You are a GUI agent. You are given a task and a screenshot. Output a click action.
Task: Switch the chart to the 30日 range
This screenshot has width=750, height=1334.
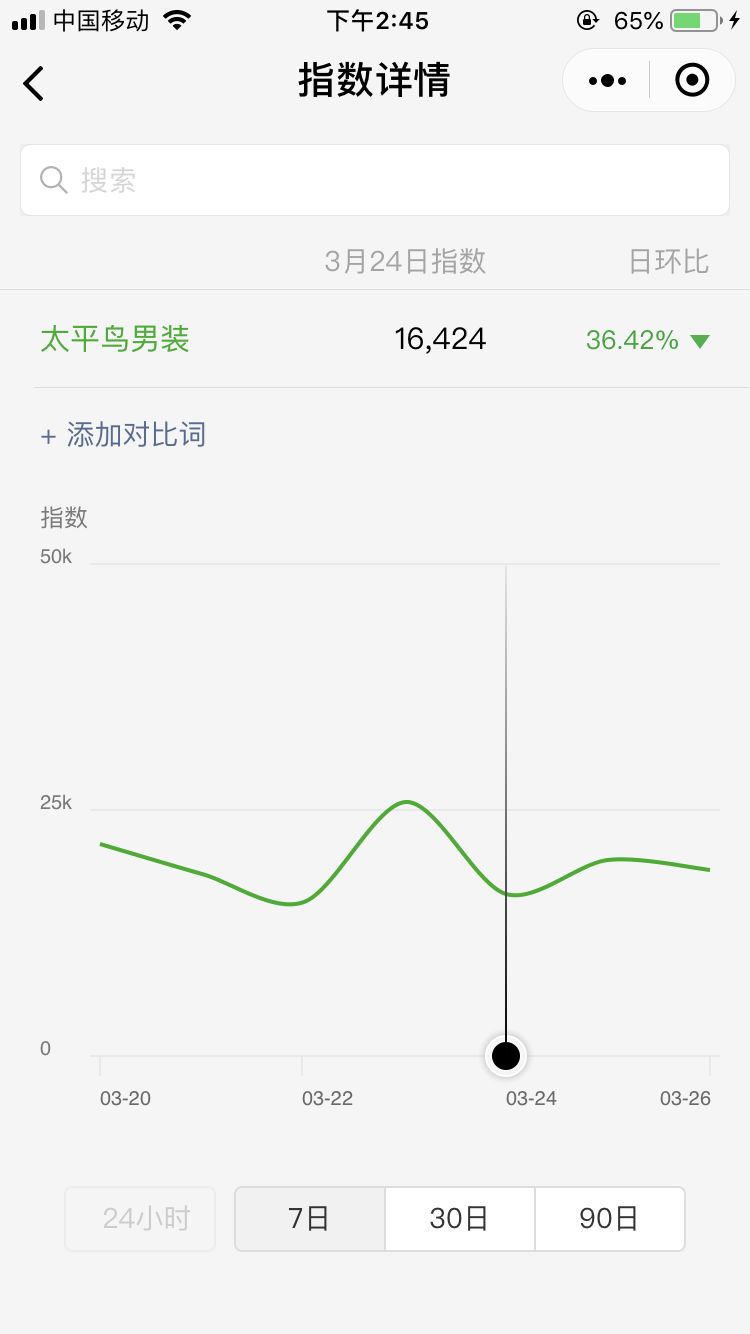(x=460, y=1219)
